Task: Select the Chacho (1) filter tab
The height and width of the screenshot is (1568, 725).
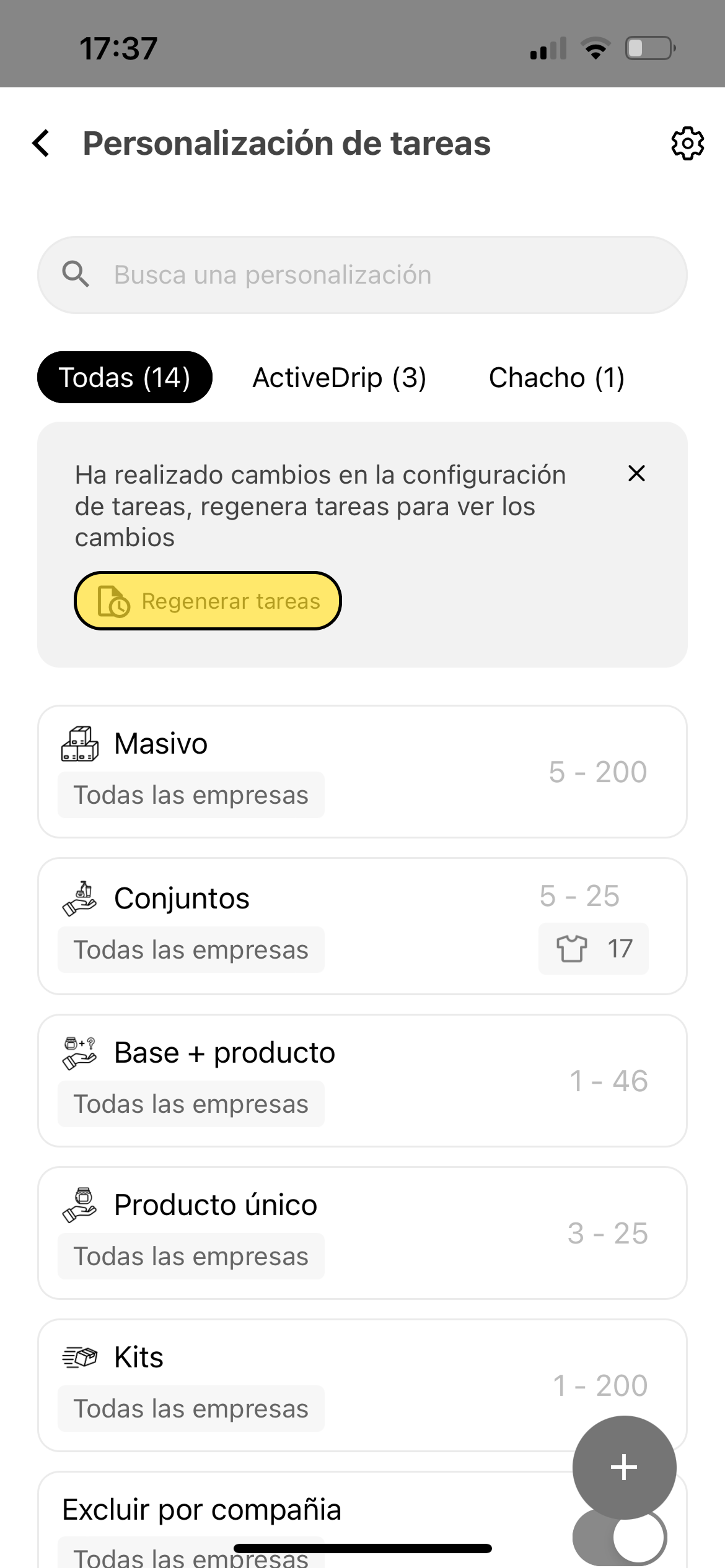Action: (x=556, y=377)
